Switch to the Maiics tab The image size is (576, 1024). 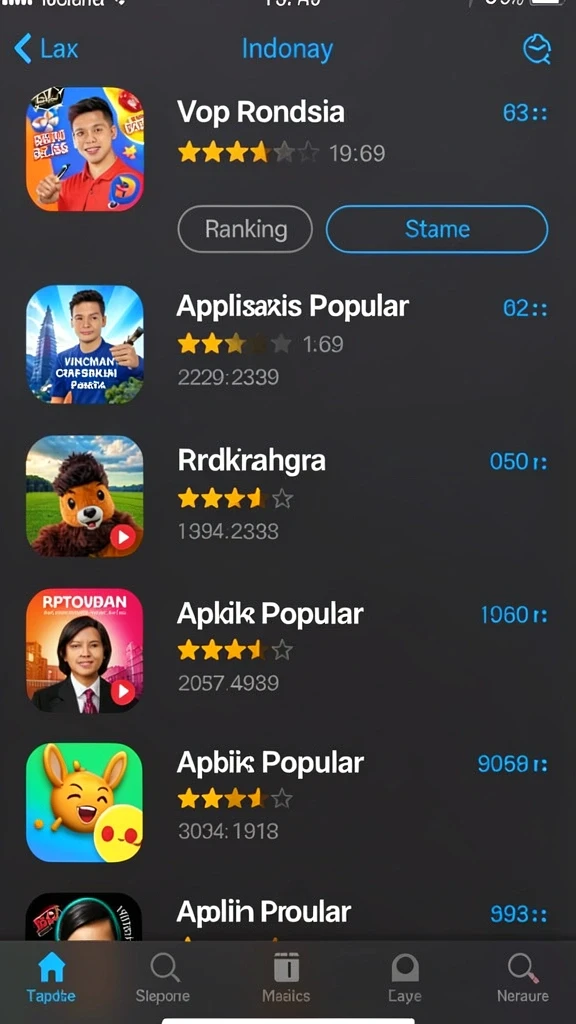286,978
